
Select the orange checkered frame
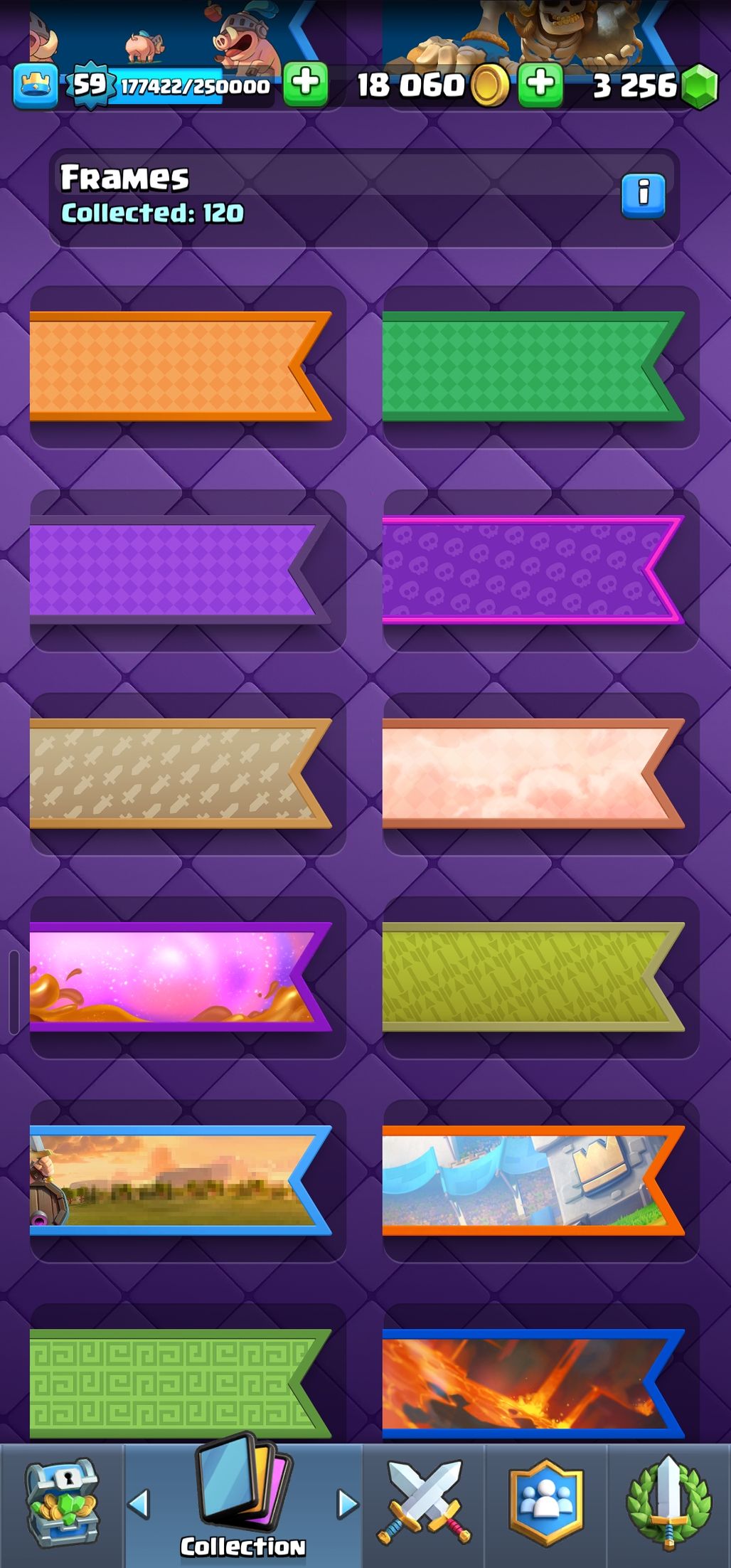181,366
